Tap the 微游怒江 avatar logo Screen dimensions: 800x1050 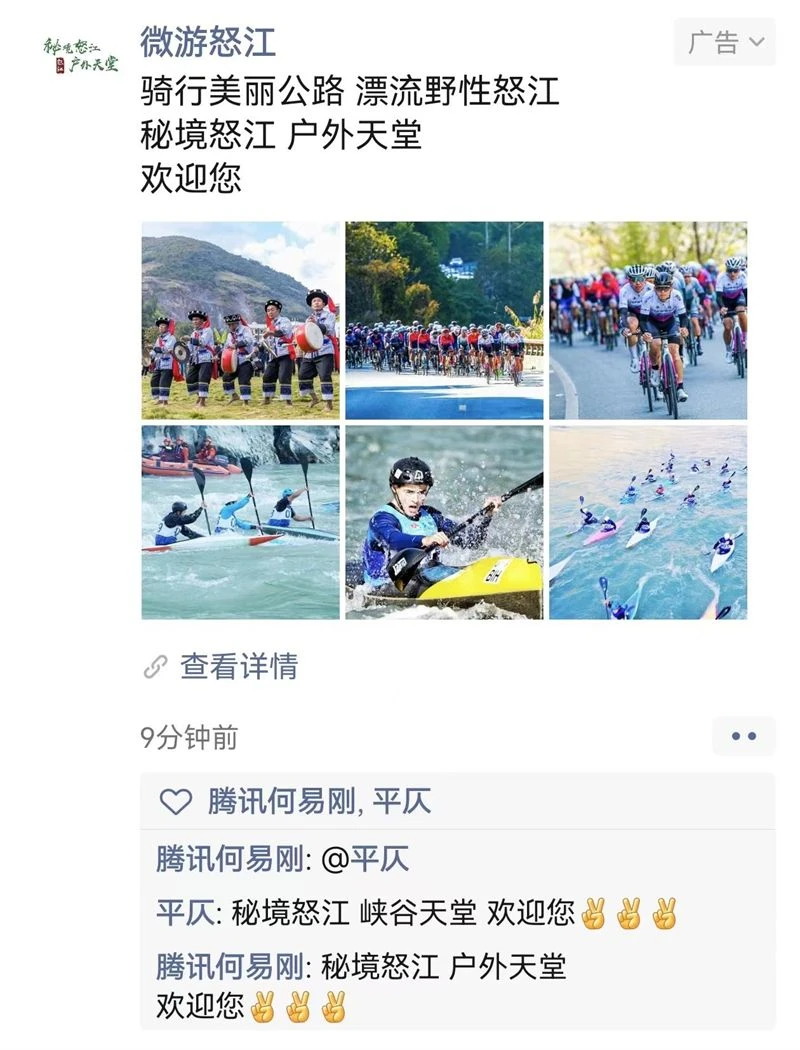[x=81, y=55]
